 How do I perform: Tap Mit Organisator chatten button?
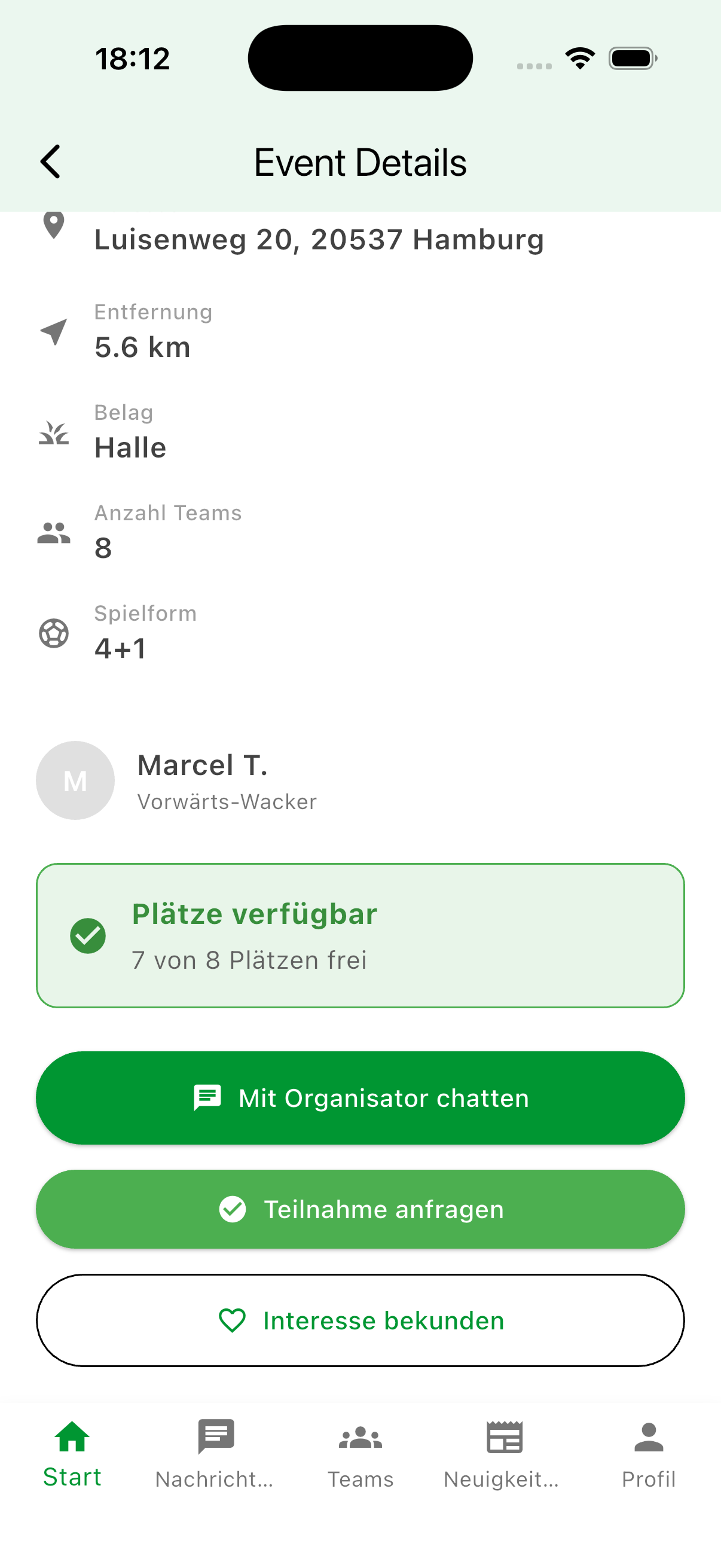coord(360,1097)
